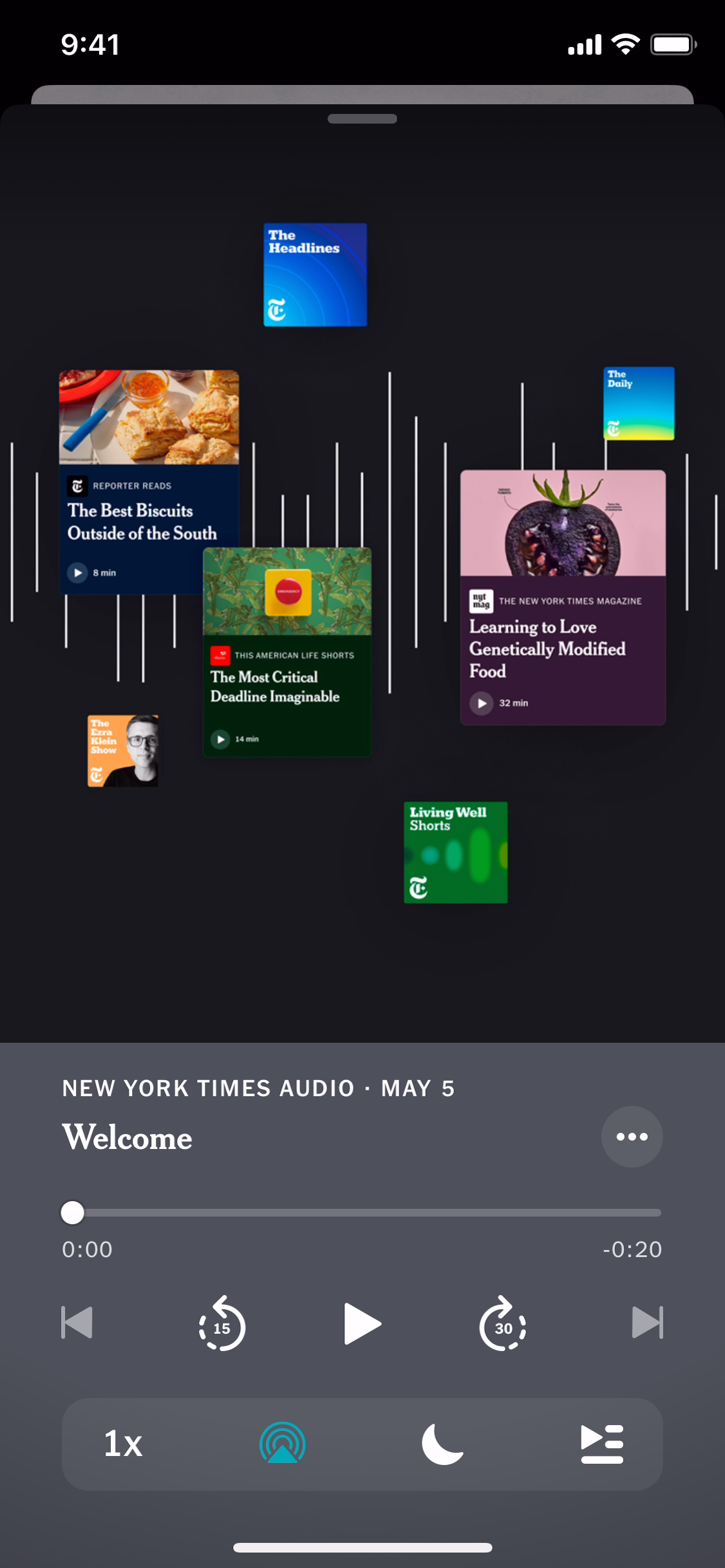The width and height of the screenshot is (725, 1568).
Task: Change the 1x playback speed
Action: 123,1444
